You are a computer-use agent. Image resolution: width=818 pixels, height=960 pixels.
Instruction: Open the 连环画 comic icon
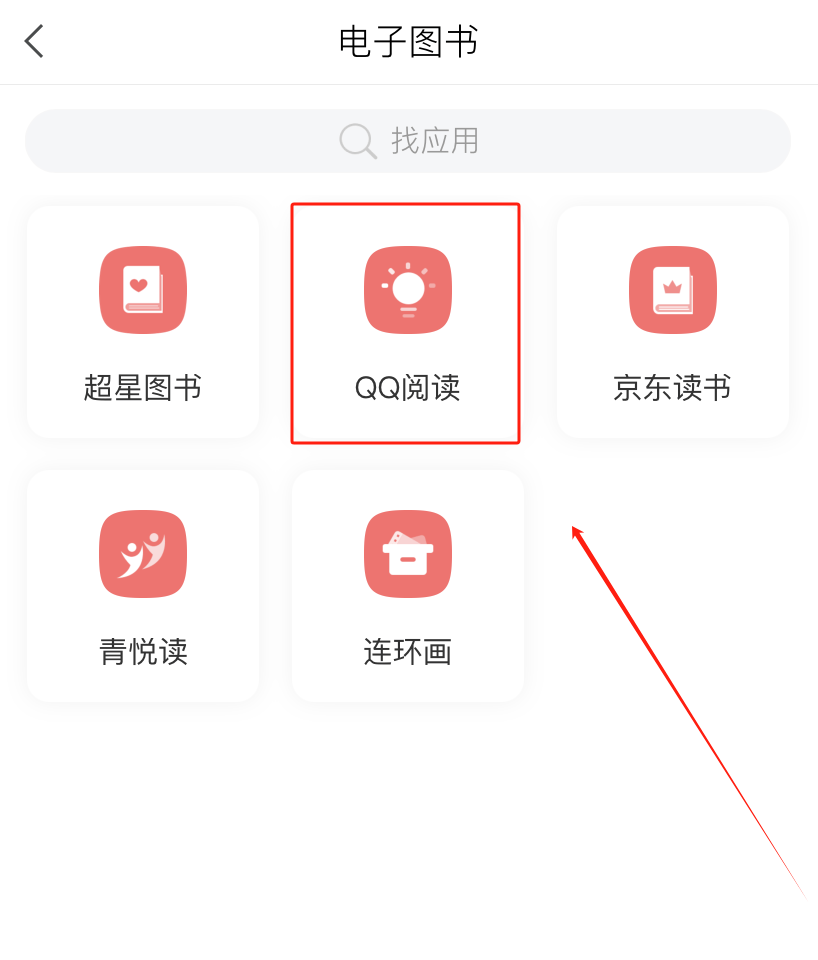pyautogui.click(x=406, y=554)
